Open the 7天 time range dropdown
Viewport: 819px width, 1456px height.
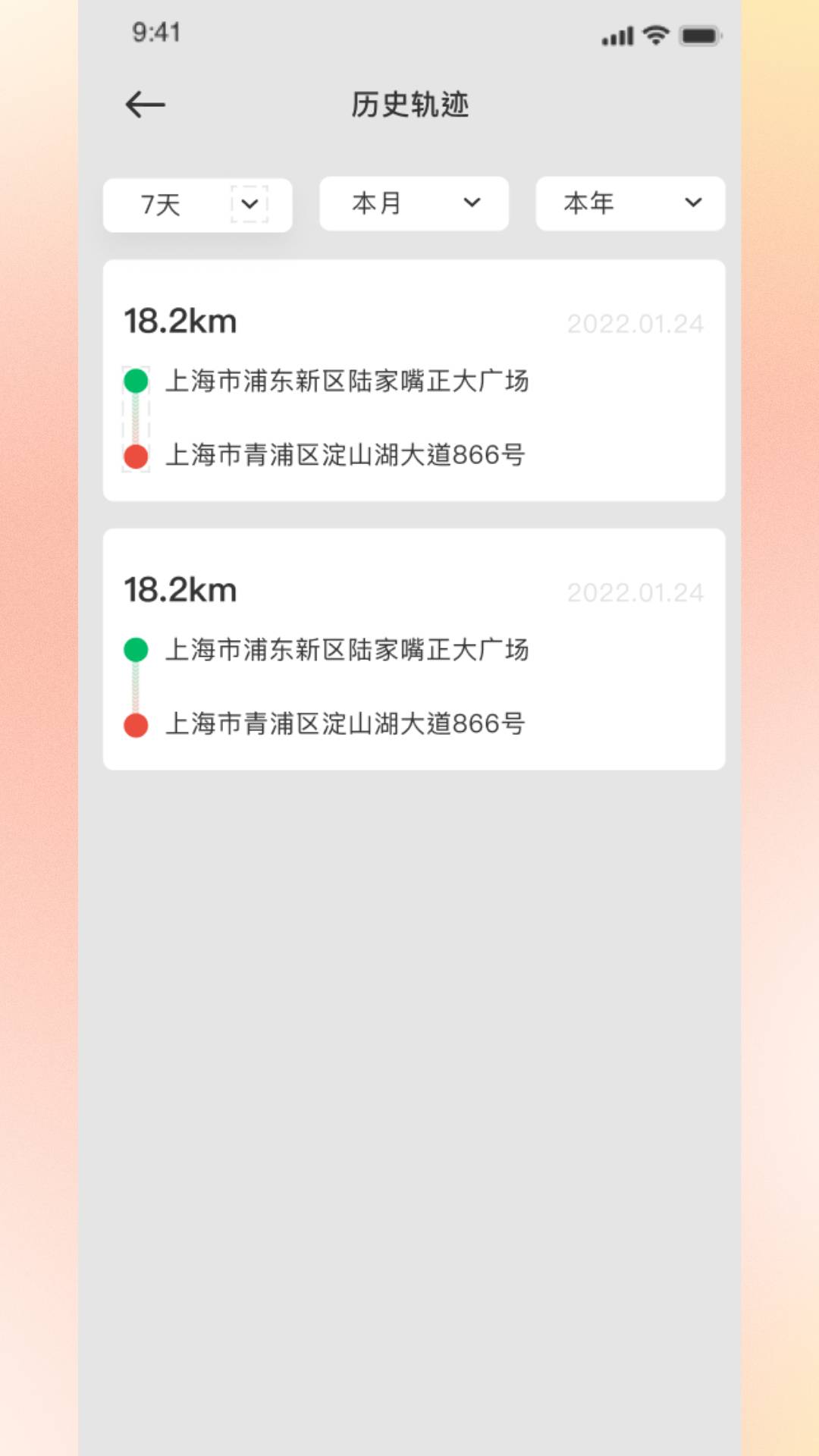pos(197,205)
